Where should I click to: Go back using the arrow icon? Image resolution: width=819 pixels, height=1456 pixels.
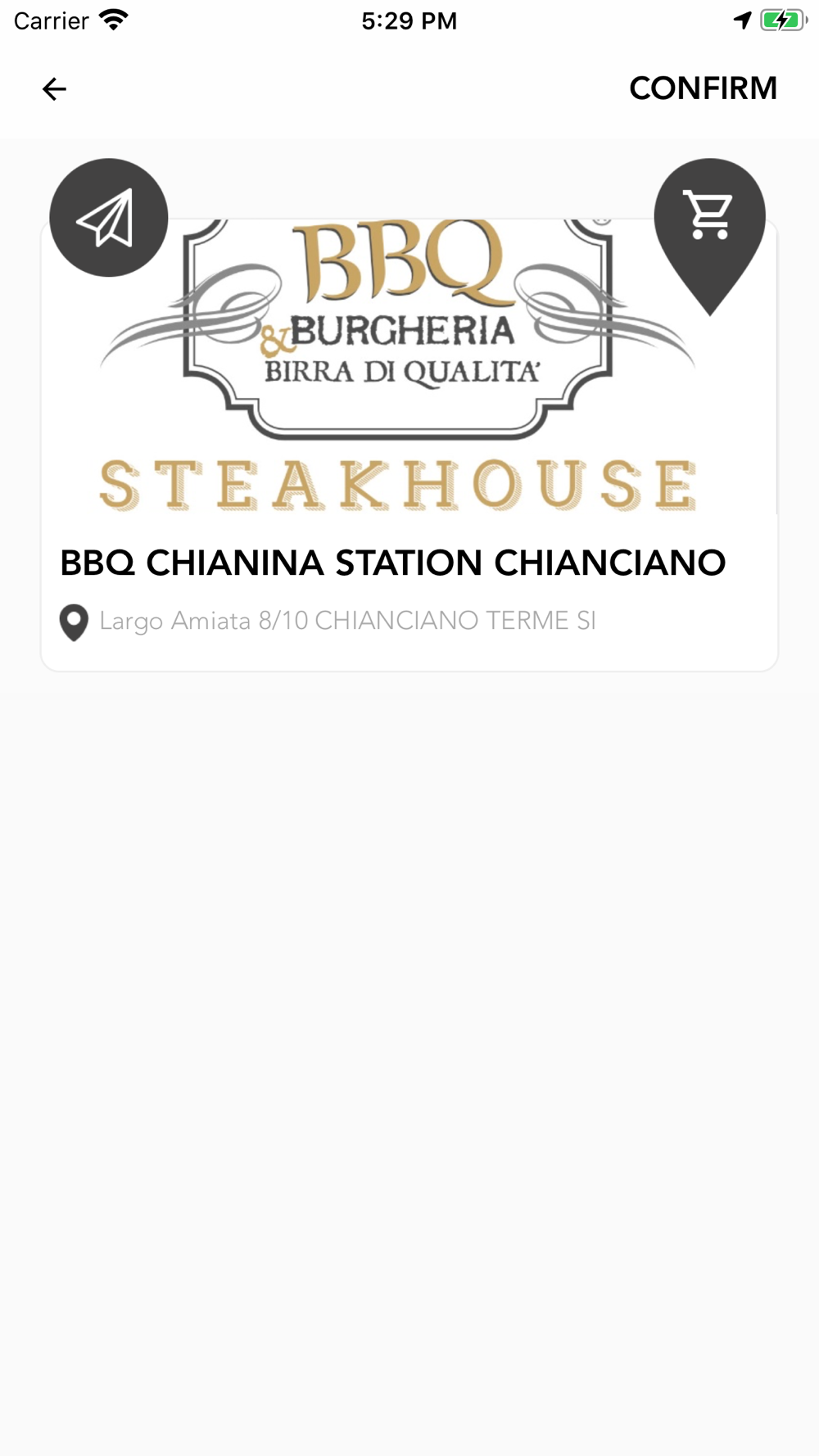[x=54, y=88]
